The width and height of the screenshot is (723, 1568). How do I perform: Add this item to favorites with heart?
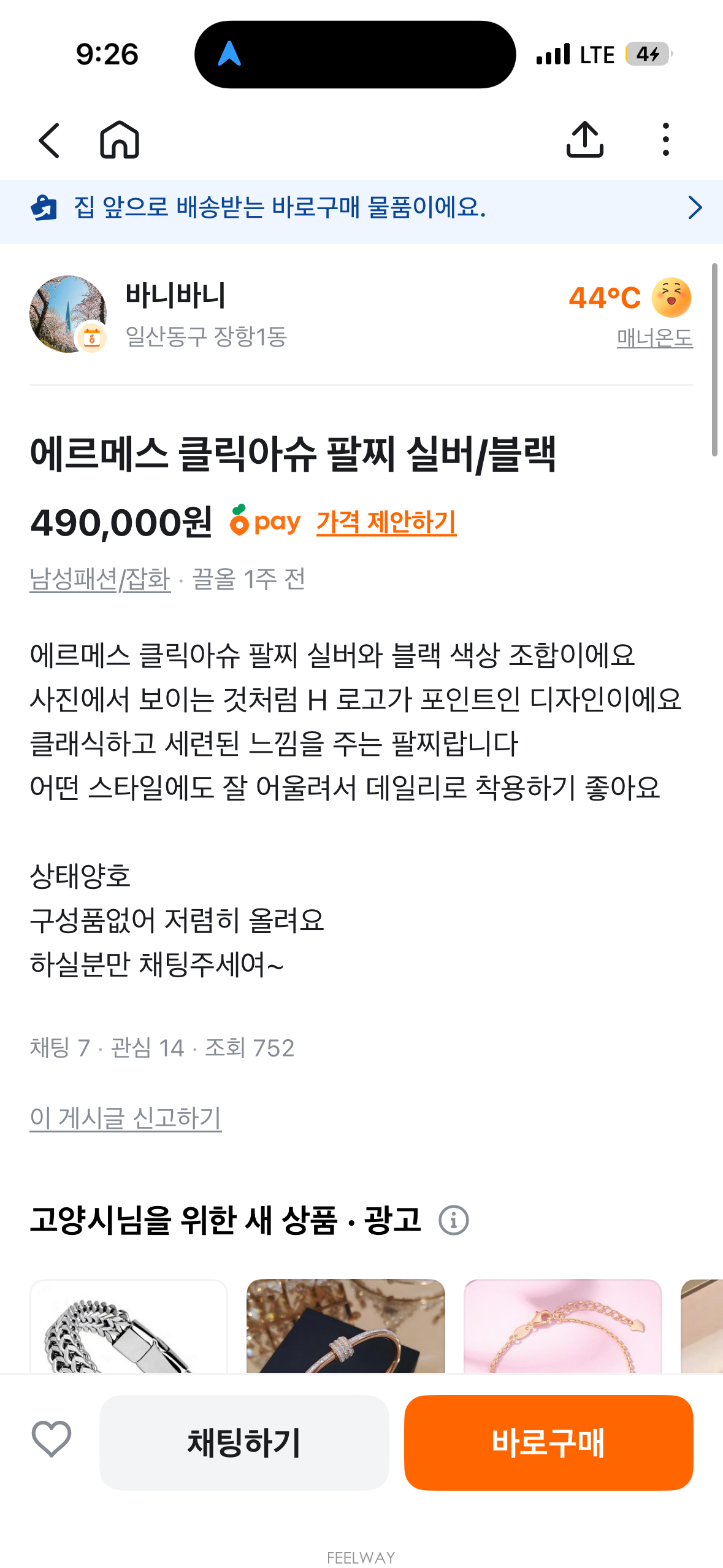click(x=52, y=1439)
